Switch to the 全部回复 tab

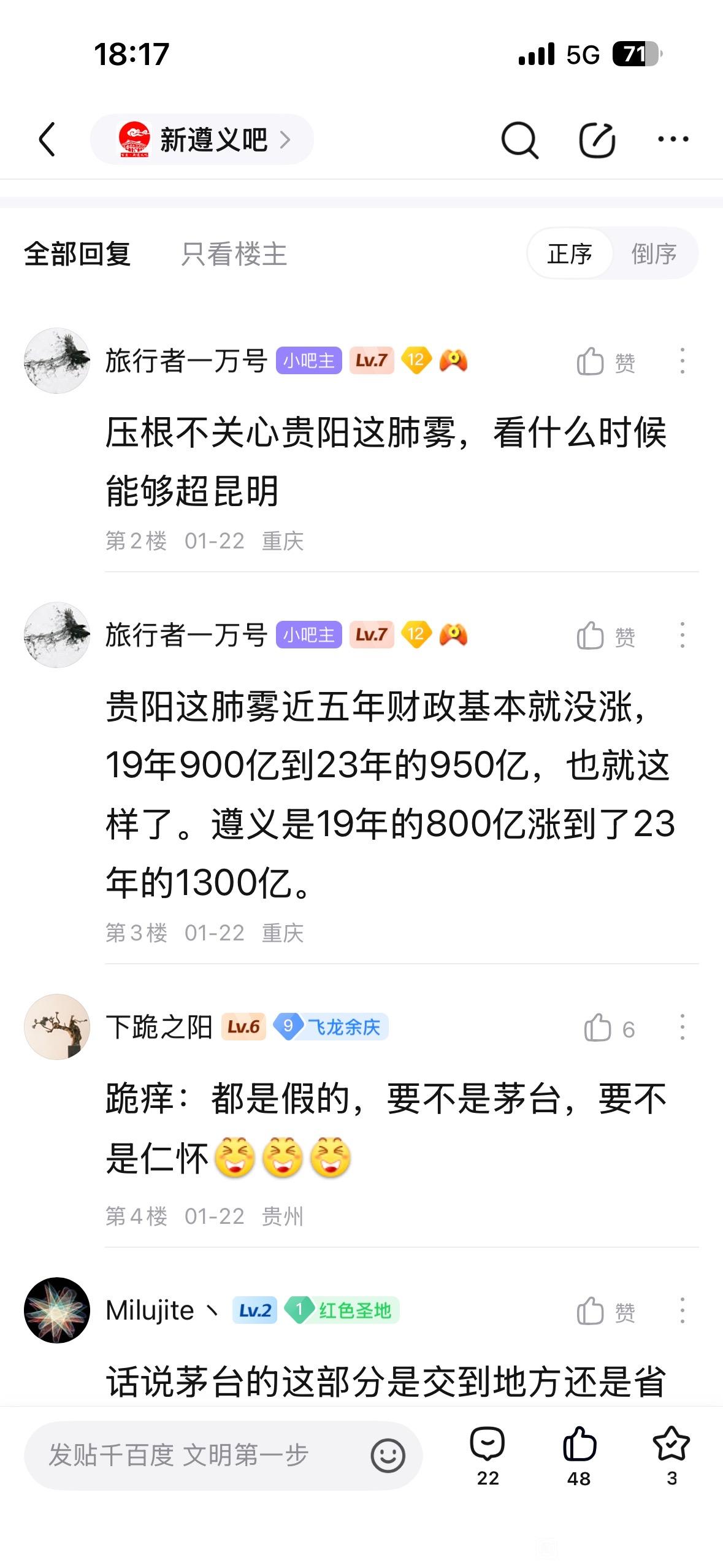77,253
